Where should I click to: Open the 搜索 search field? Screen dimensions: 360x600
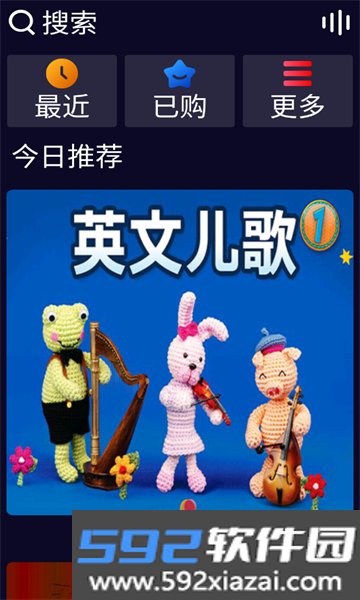53,23
